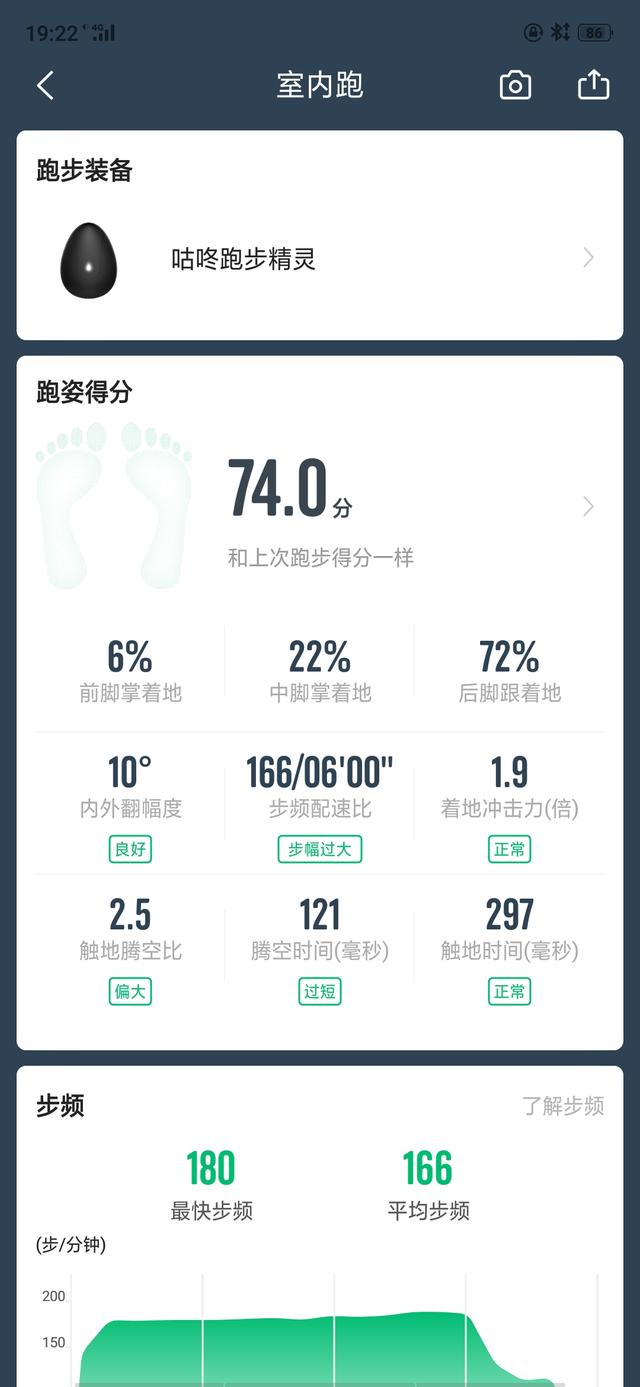640x1387 pixels.
Task: Open the camera icon in the top bar
Action: pos(515,85)
